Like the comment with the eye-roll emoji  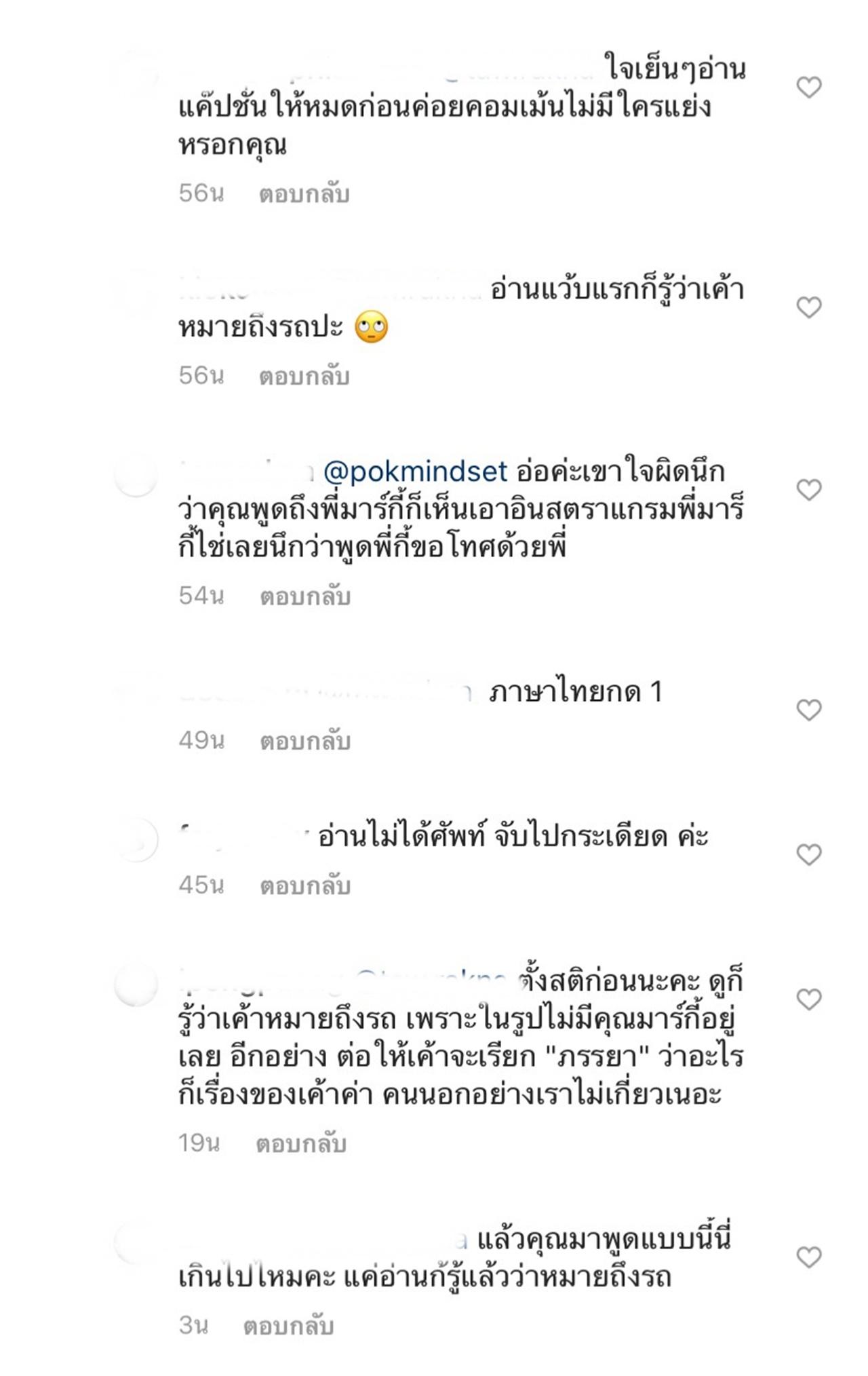(808, 307)
